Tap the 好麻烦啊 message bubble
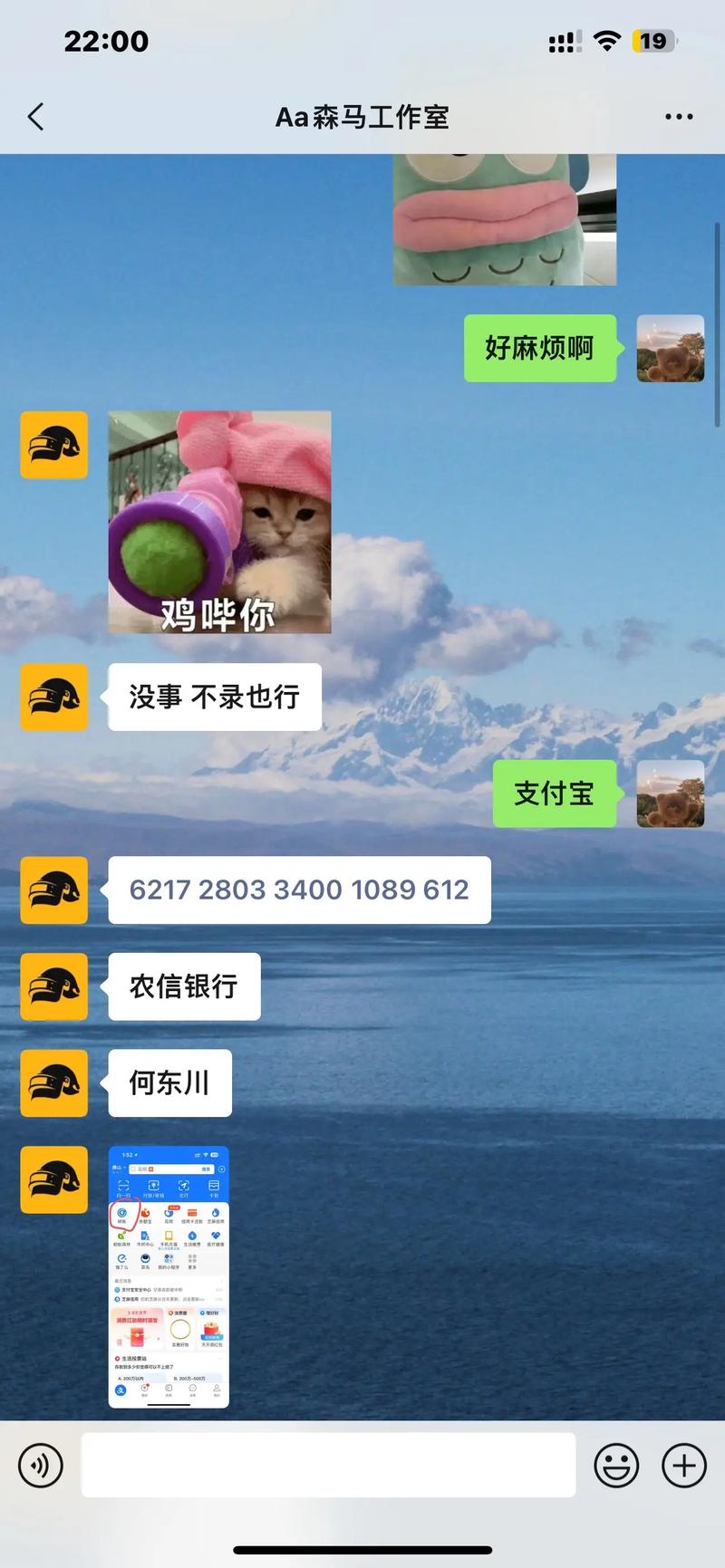The width and height of the screenshot is (725, 1568). tap(539, 349)
